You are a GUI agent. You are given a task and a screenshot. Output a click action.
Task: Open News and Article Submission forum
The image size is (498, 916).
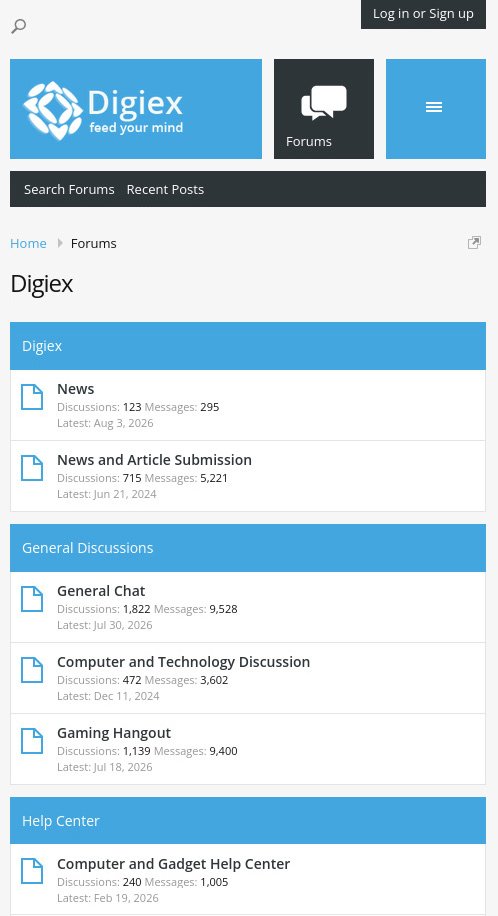pyautogui.click(x=154, y=460)
